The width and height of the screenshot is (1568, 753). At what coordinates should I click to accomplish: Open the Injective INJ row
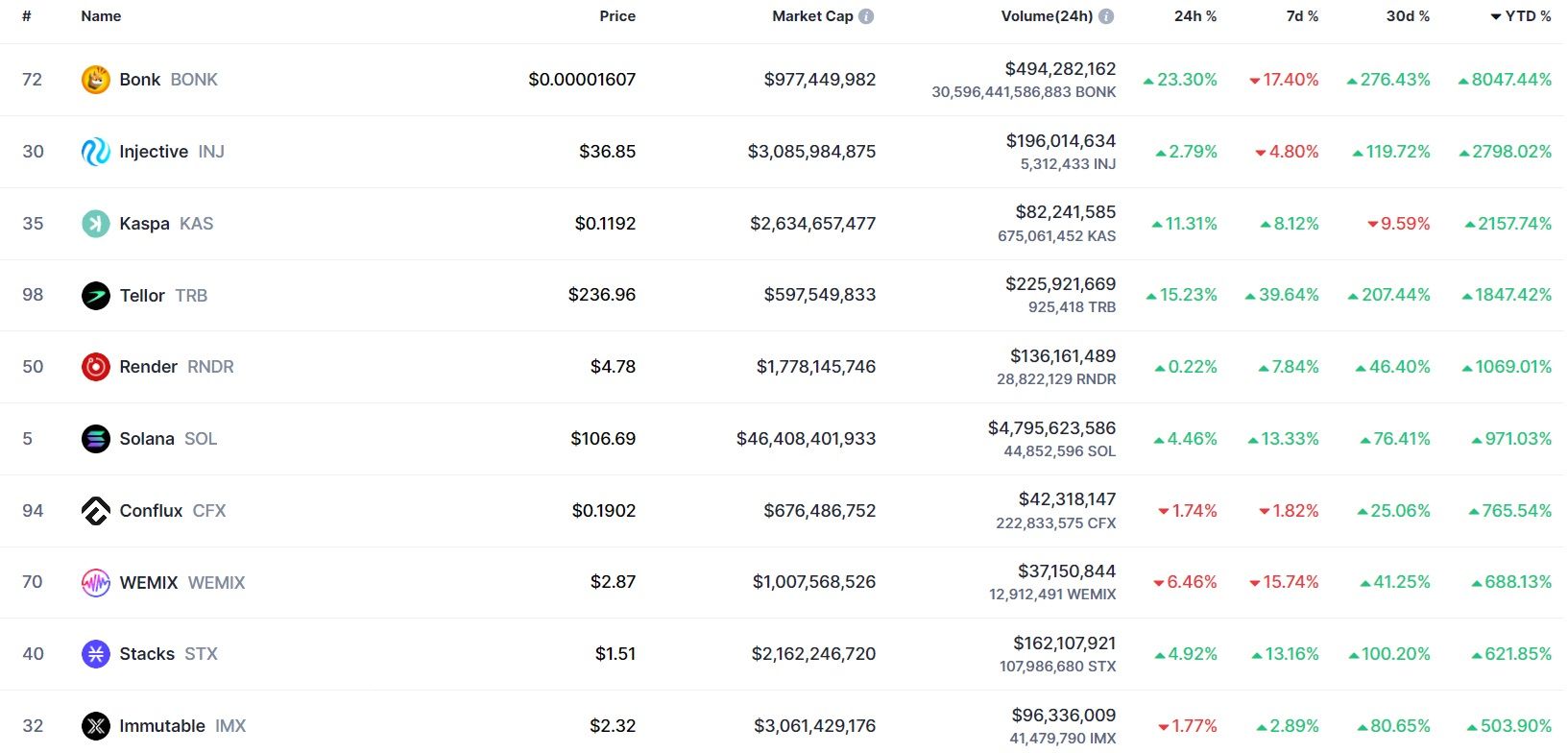point(154,152)
